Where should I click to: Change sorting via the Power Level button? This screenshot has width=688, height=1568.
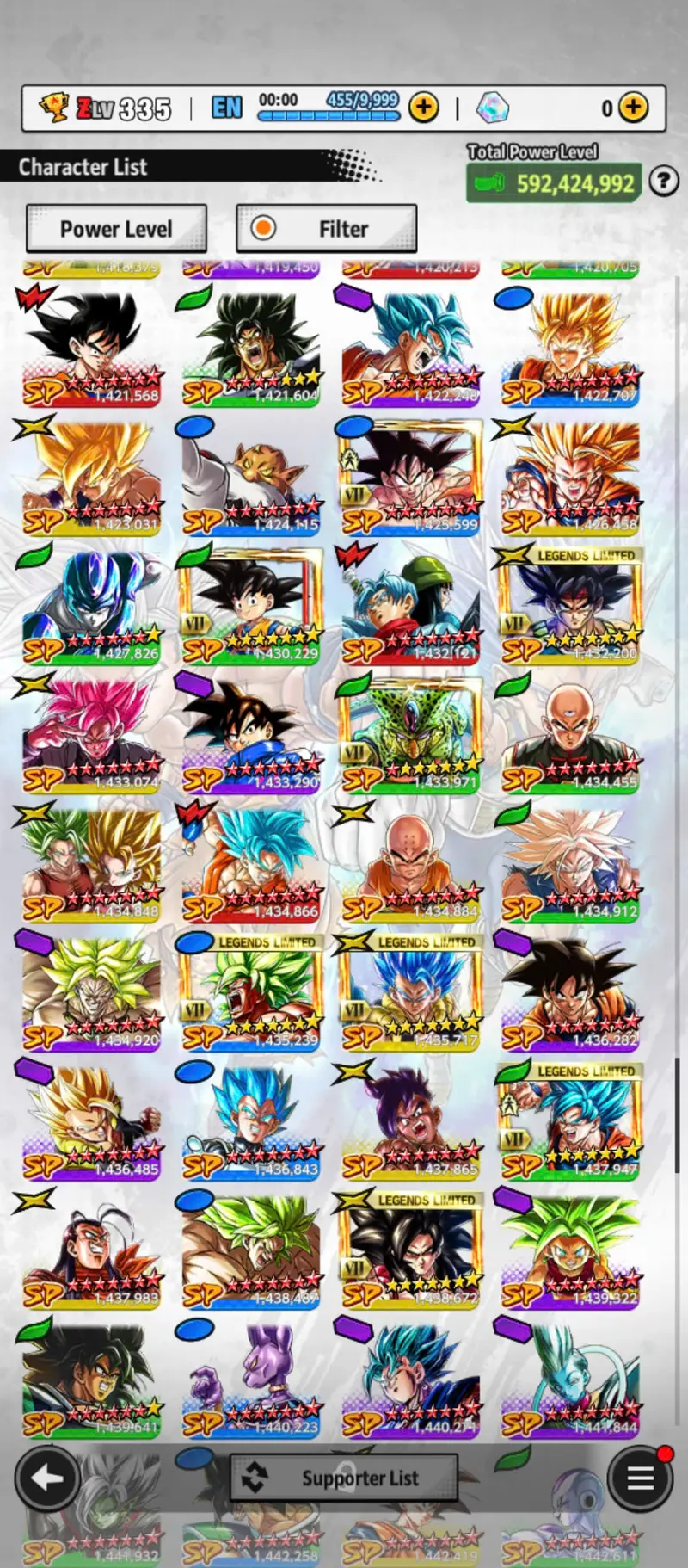tap(116, 229)
